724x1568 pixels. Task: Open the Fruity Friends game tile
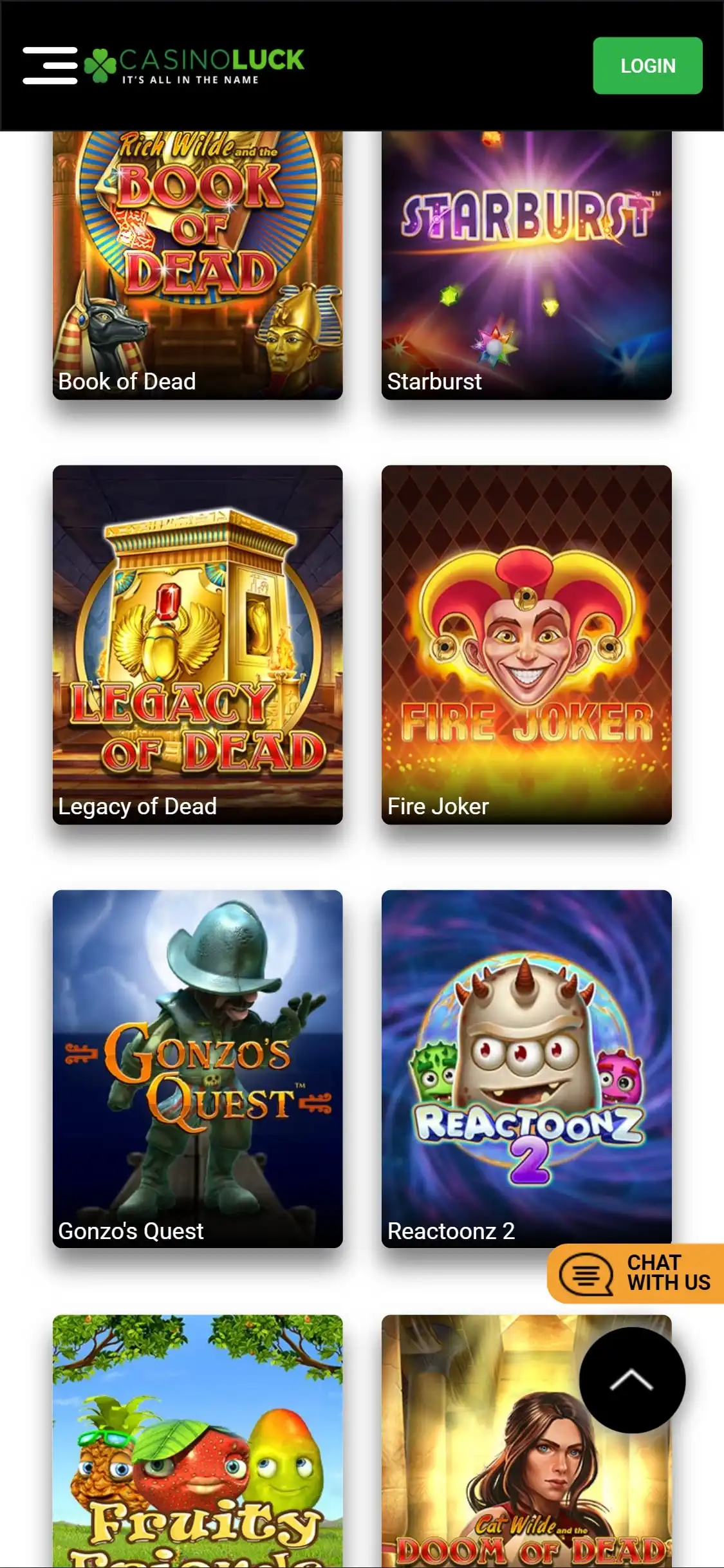point(198,1442)
